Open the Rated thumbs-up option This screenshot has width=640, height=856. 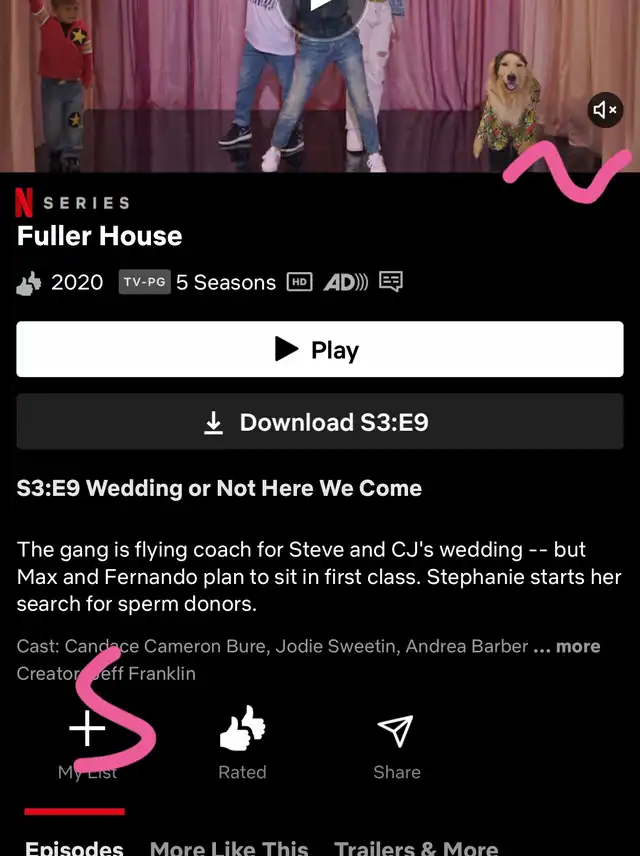tap(242, 742)
